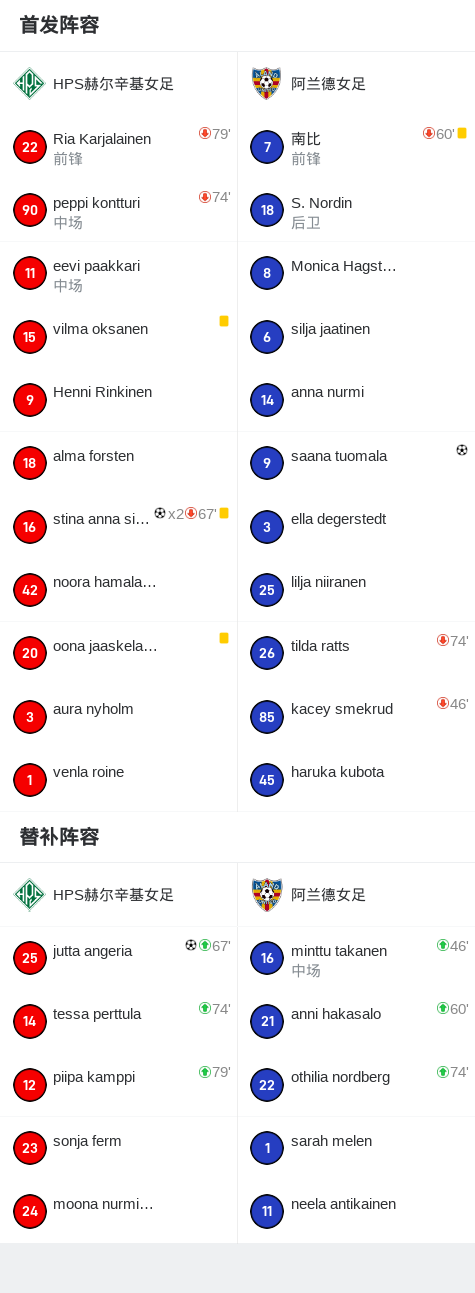Open substitute minttu takanen's profile
Screen dimensions: 475x1293
pos(356,958)
